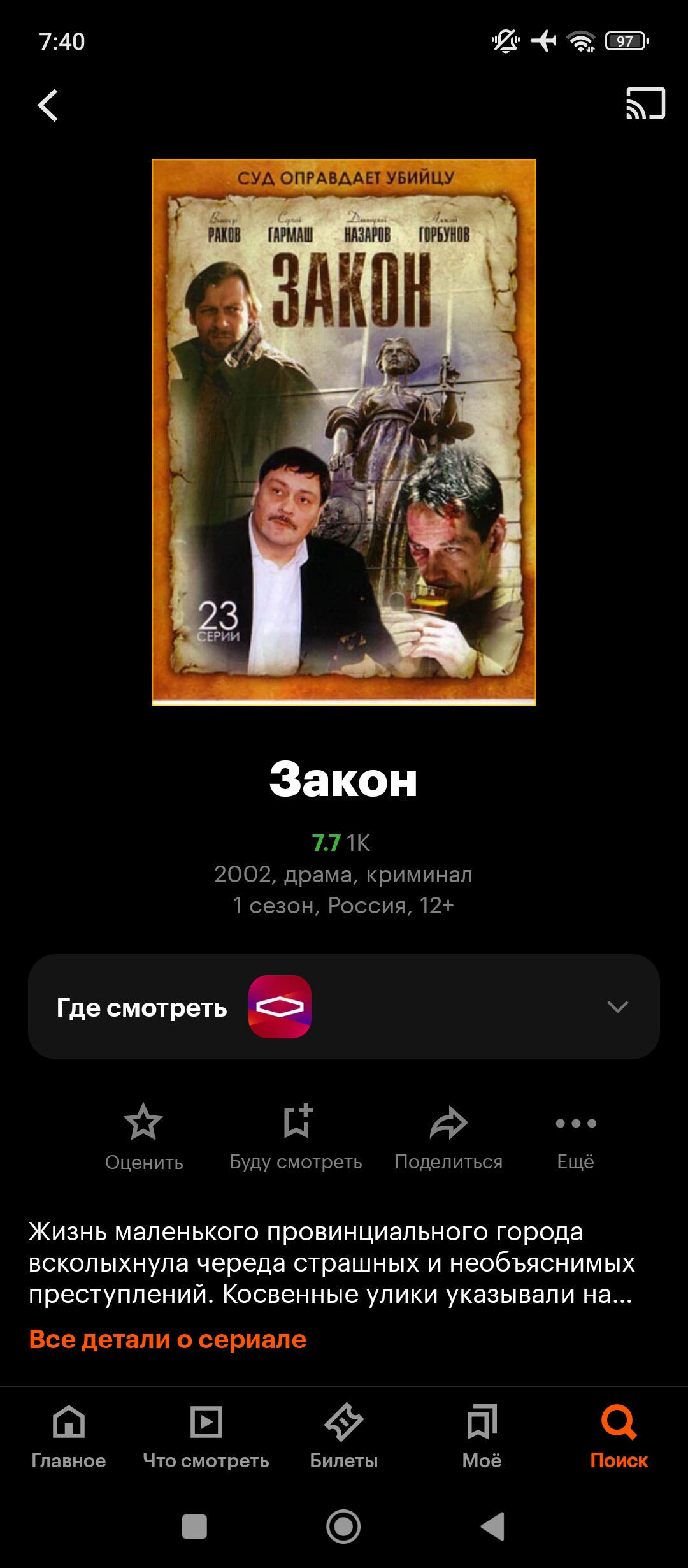Expand the Где смотреть section
Screen dimensions: 688x1568
coord(617,1007)
